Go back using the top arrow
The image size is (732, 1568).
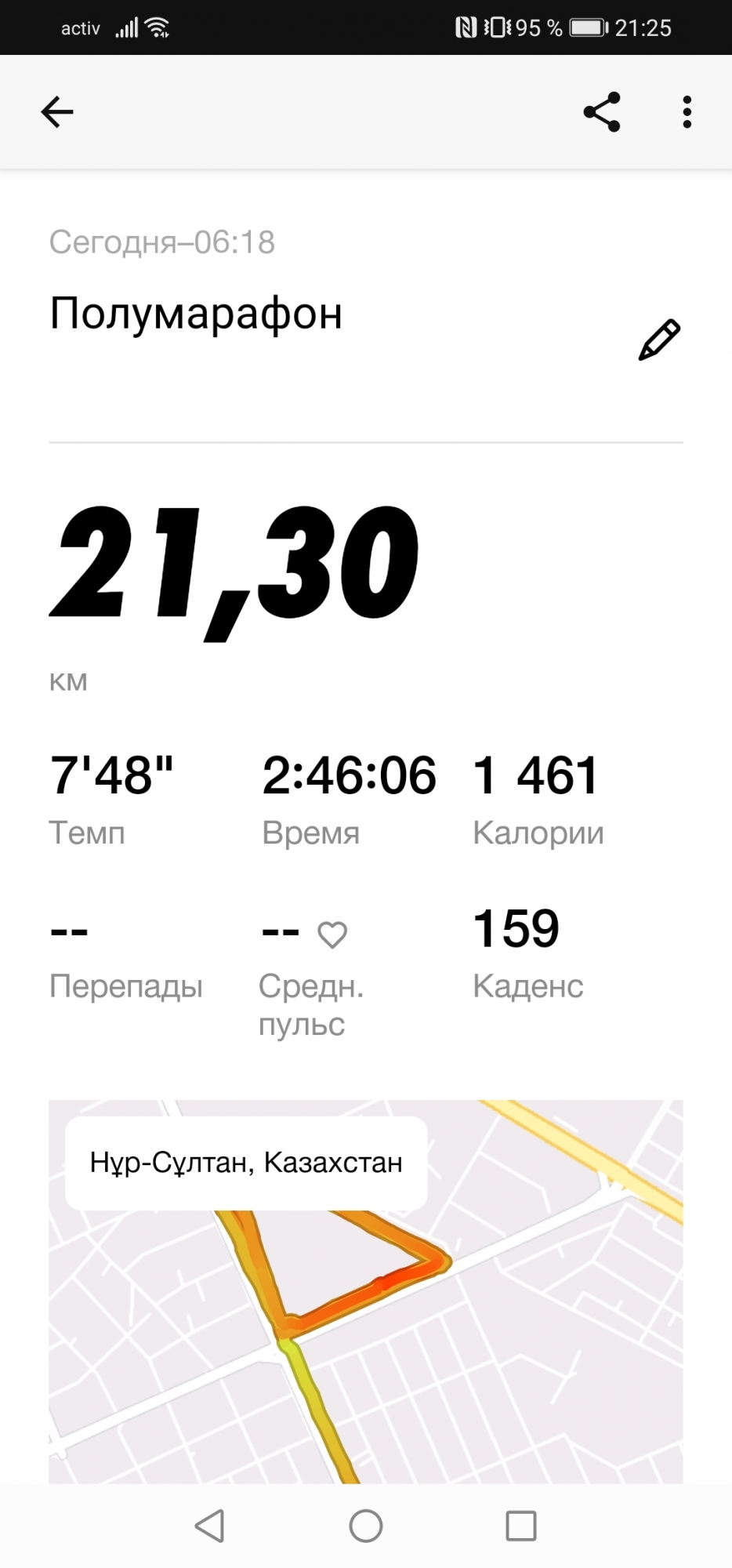pos(57,112)
